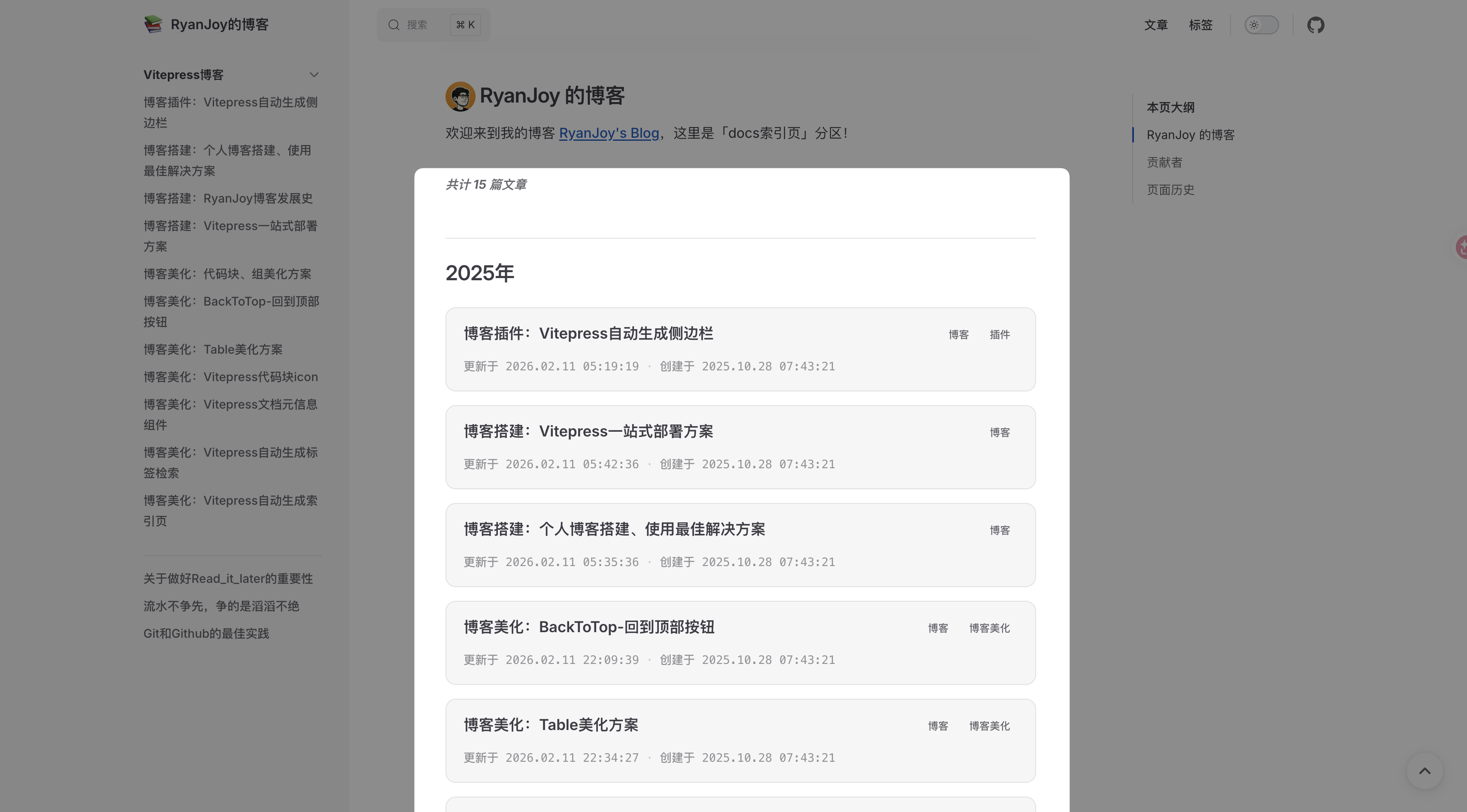This screenshot has width=1467, height=812.
Task: Open sidebar item 代码块、组美化方案
Action: (x=227, y=274)
